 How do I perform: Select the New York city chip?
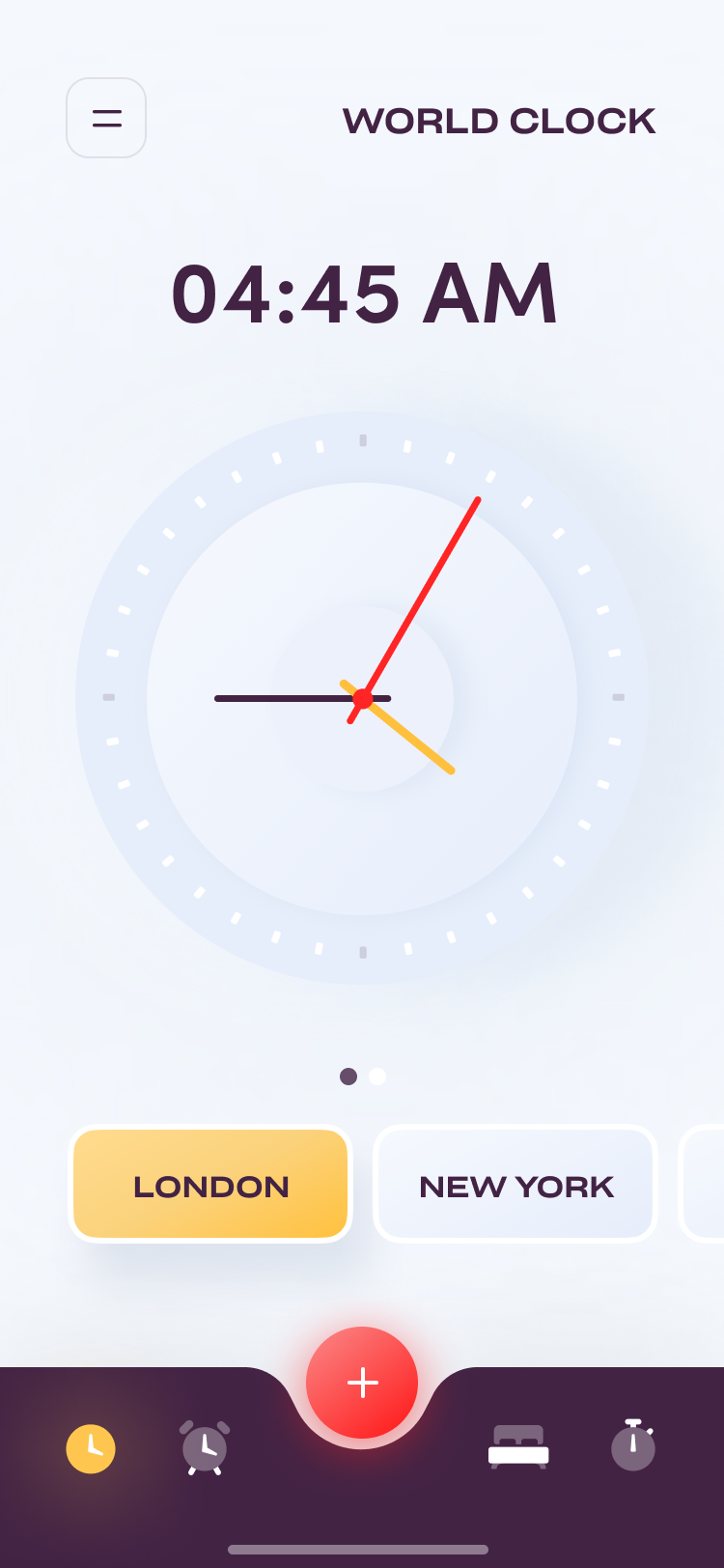tap(515, 1184)
